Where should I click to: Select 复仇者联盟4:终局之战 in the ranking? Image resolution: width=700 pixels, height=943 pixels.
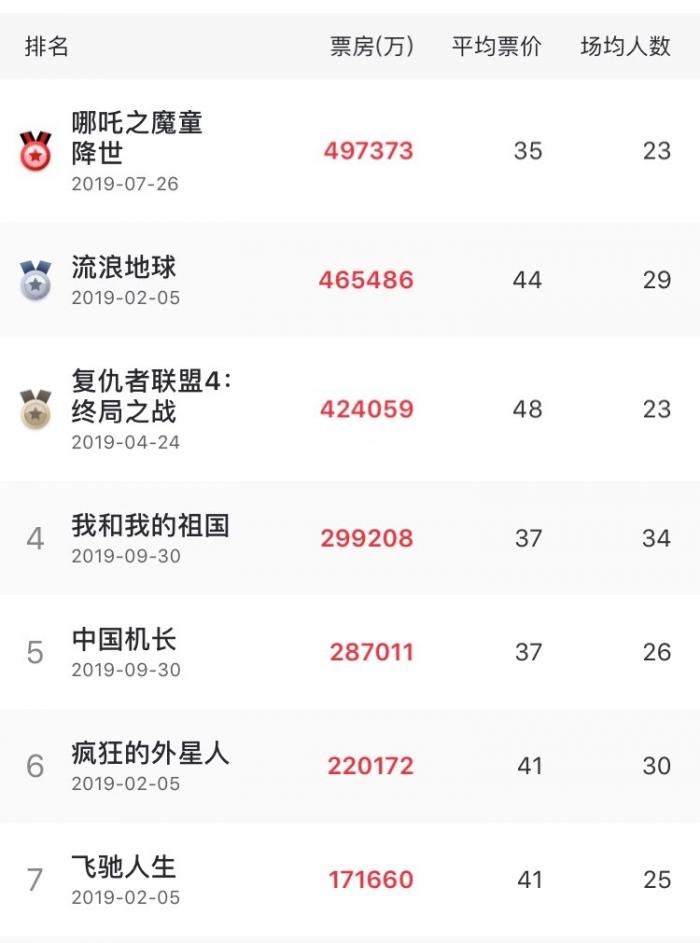pos(150,396)
